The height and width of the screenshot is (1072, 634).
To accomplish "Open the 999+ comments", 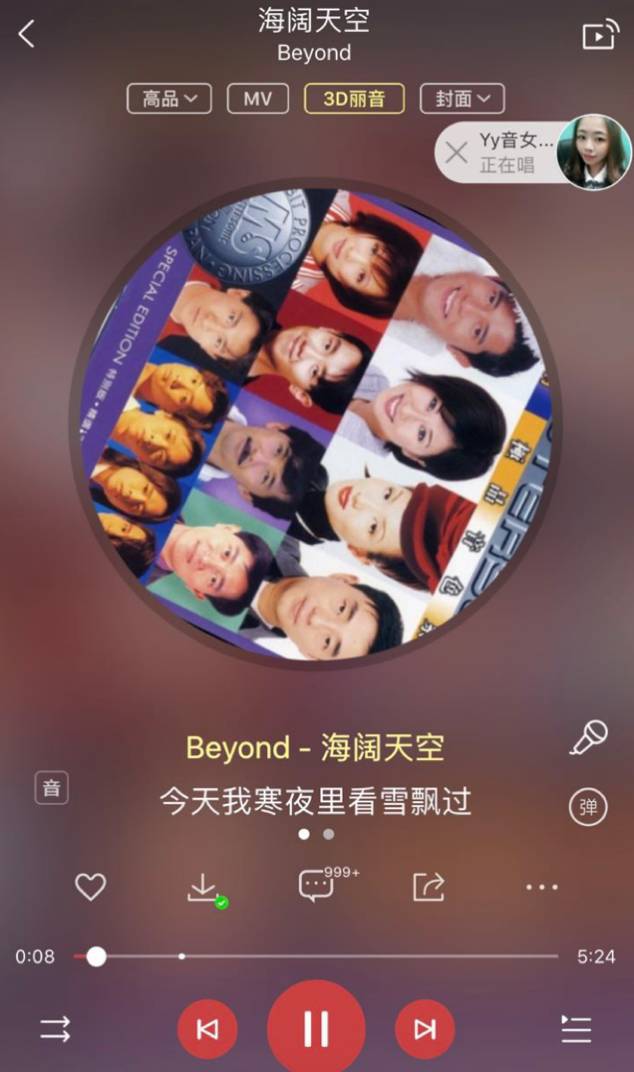I will coord(317,886).
